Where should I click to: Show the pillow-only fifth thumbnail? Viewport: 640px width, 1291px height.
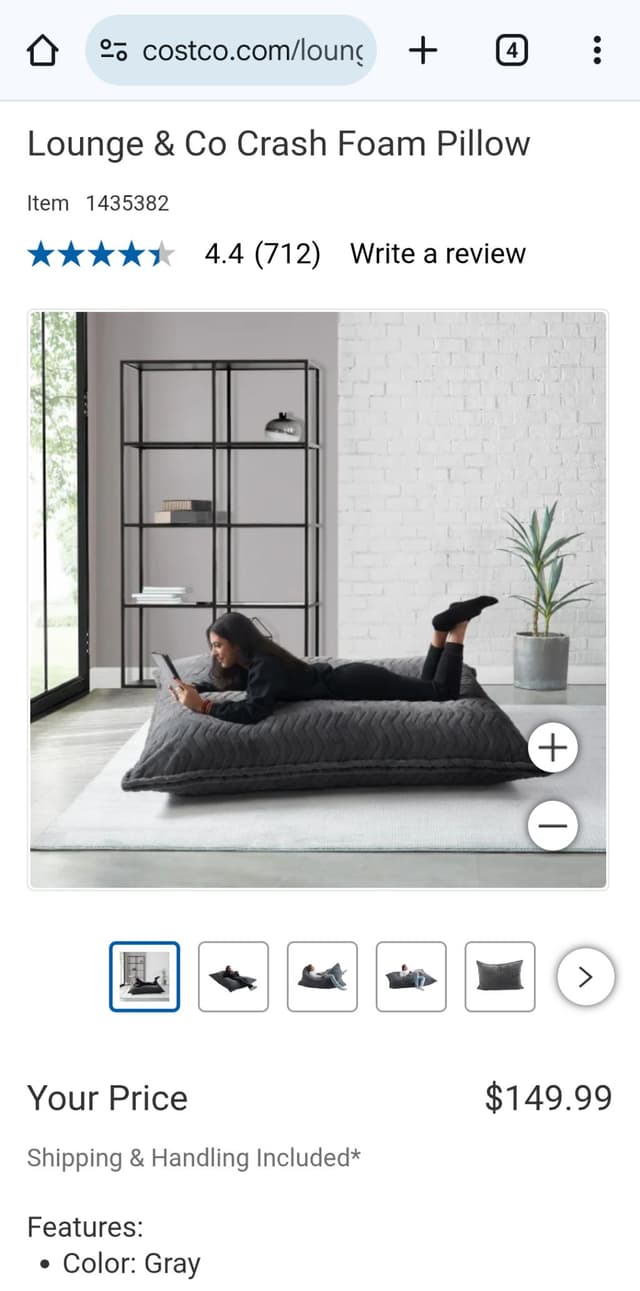point(500,976)
